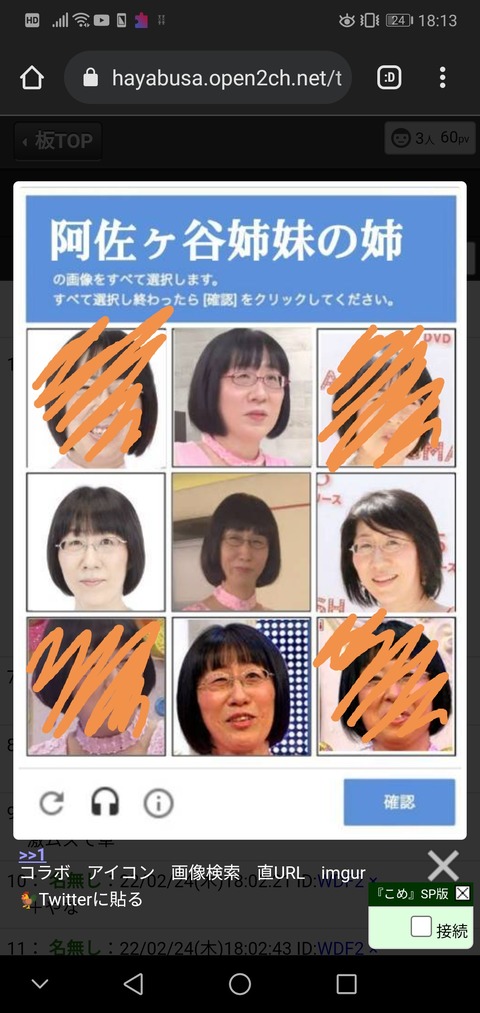Open the browser overflow menu
480x1013 pixels.
tap(443, 78)
